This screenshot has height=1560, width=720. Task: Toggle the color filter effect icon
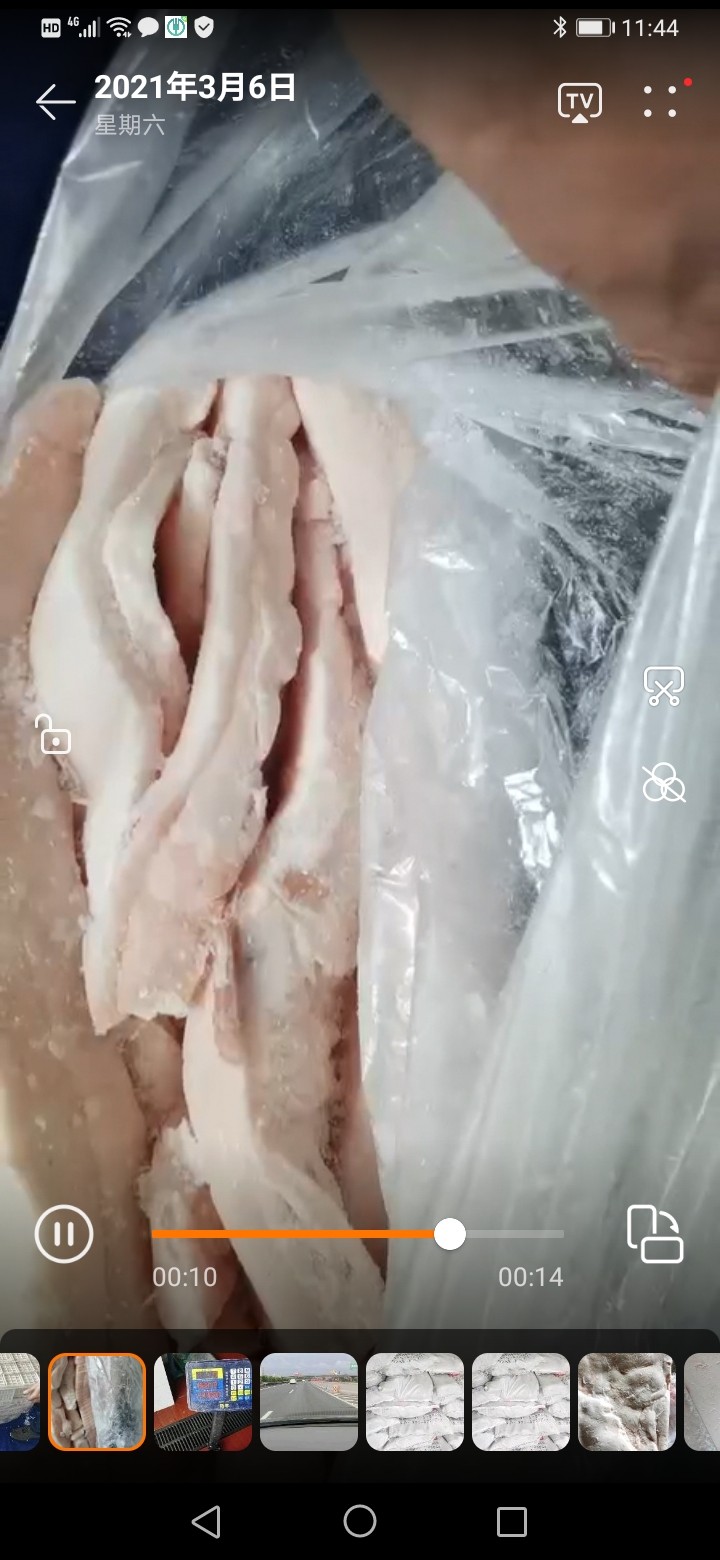pyautogui.click(x=664, y=783)
